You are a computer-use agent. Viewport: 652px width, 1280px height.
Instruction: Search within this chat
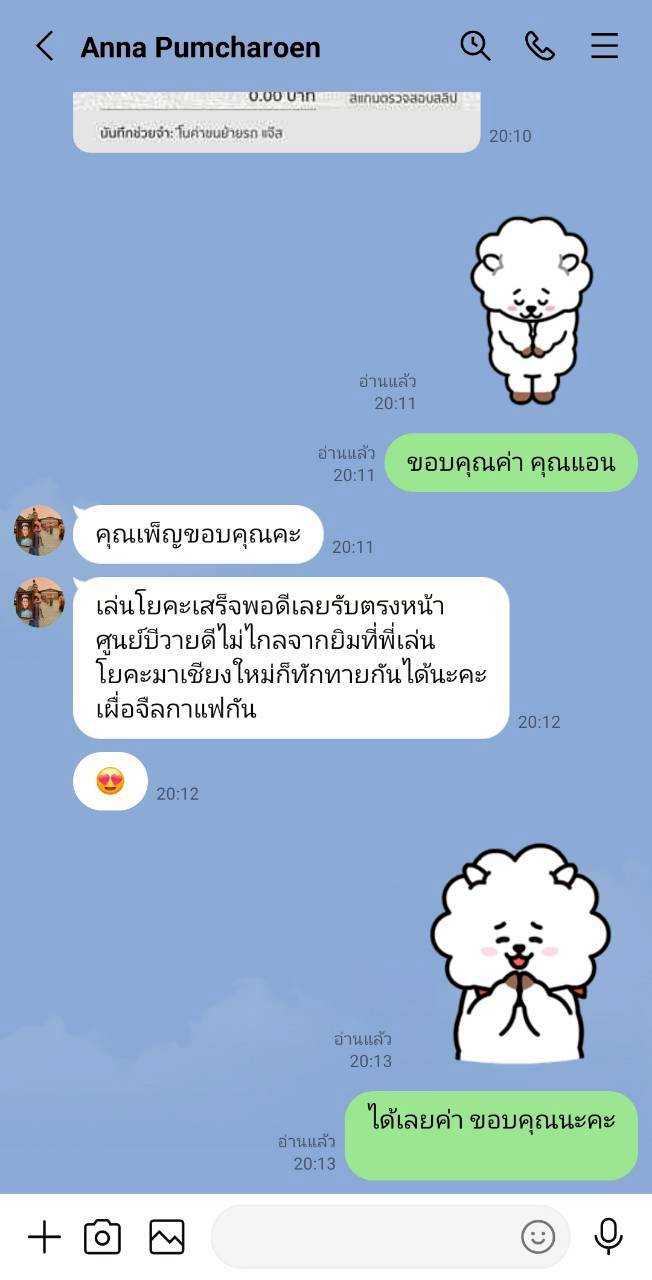click(475, 46)
